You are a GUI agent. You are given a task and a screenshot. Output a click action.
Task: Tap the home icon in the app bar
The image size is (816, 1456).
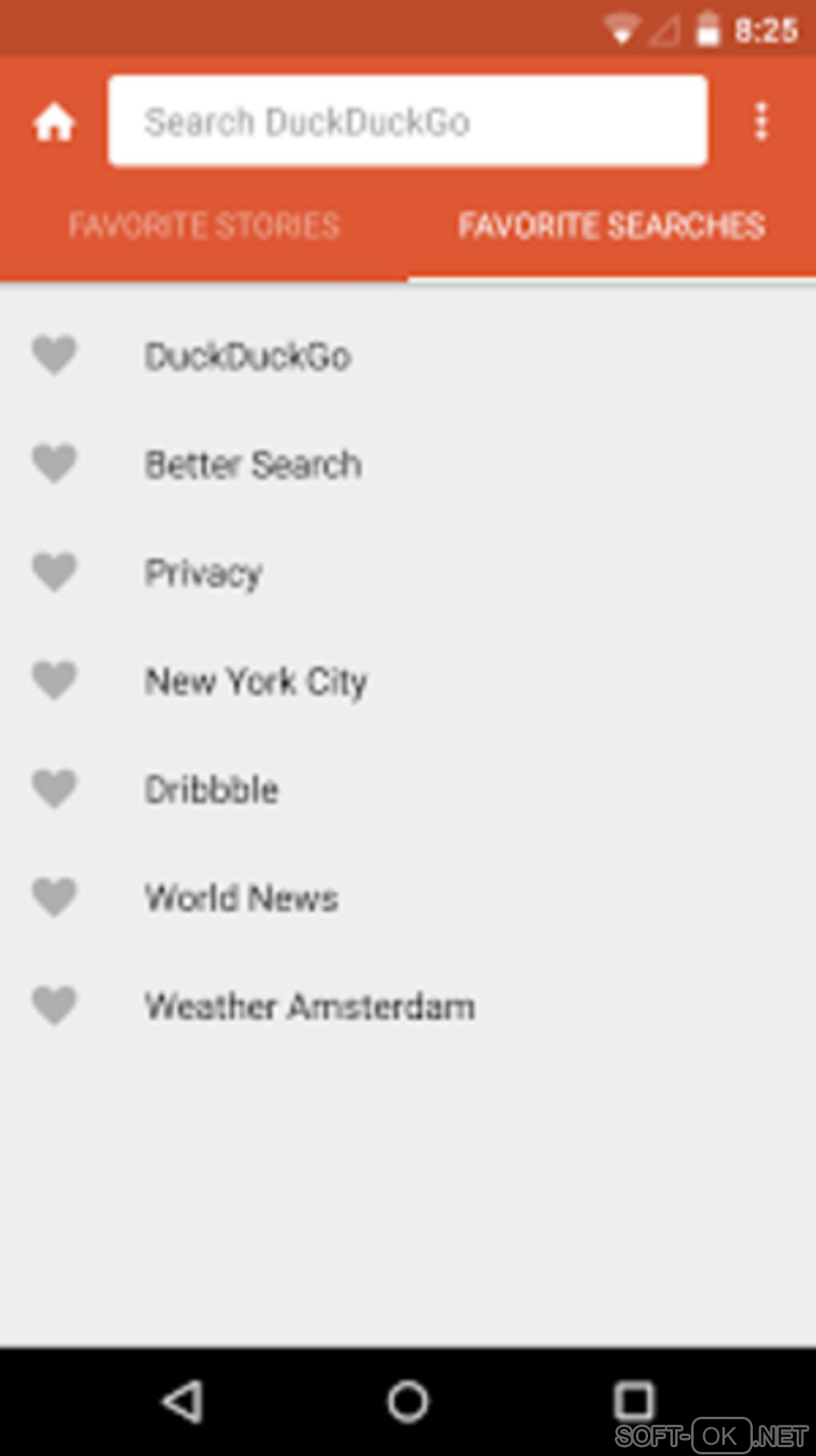[54, 123]
